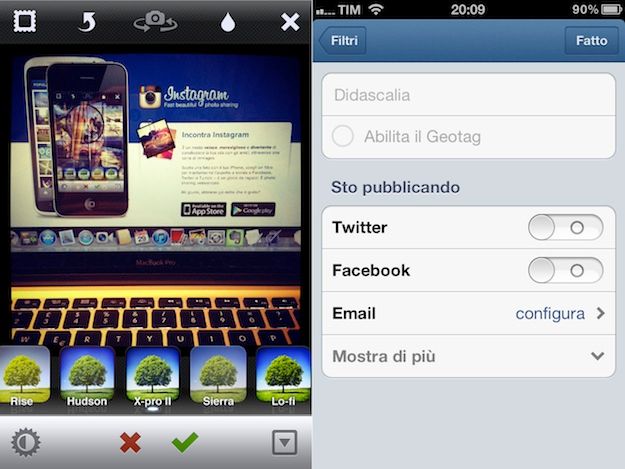
Task: Pick the Lo-fi filter
Action: pyautogui.click(x=283, y=377)
